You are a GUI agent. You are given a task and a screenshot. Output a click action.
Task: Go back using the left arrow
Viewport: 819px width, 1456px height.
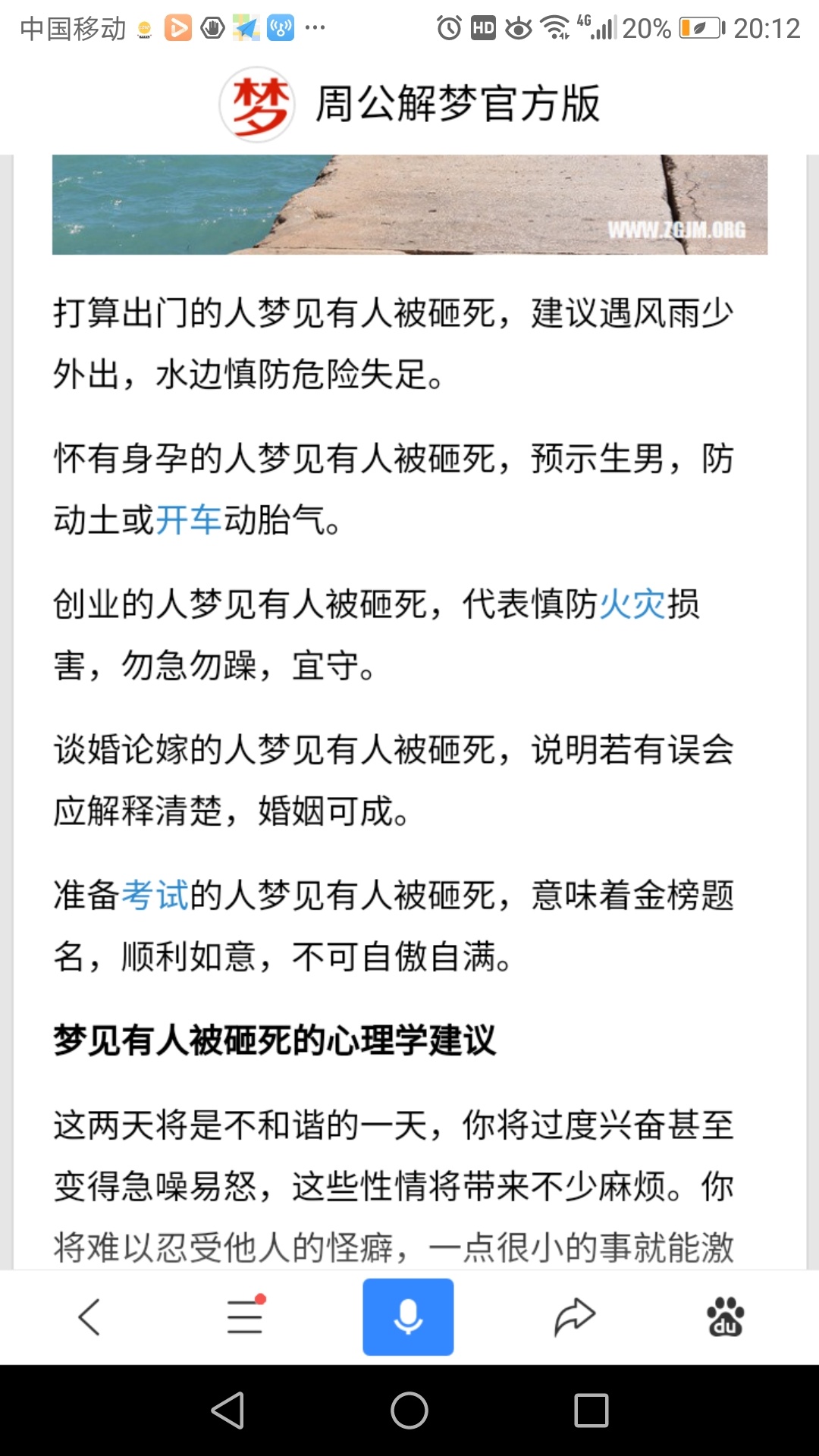(89, 1316)
